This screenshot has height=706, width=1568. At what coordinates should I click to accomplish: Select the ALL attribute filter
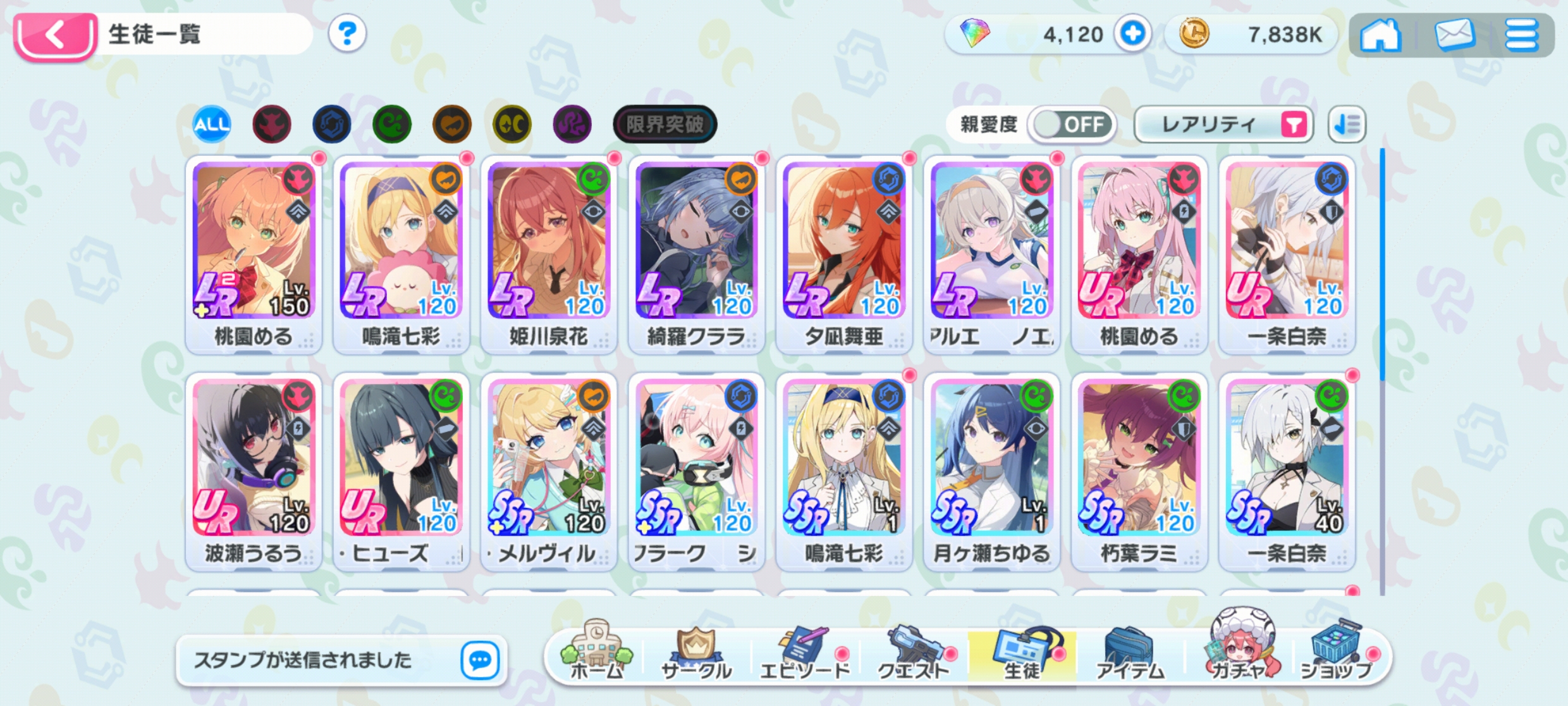[x=212, y=124]
